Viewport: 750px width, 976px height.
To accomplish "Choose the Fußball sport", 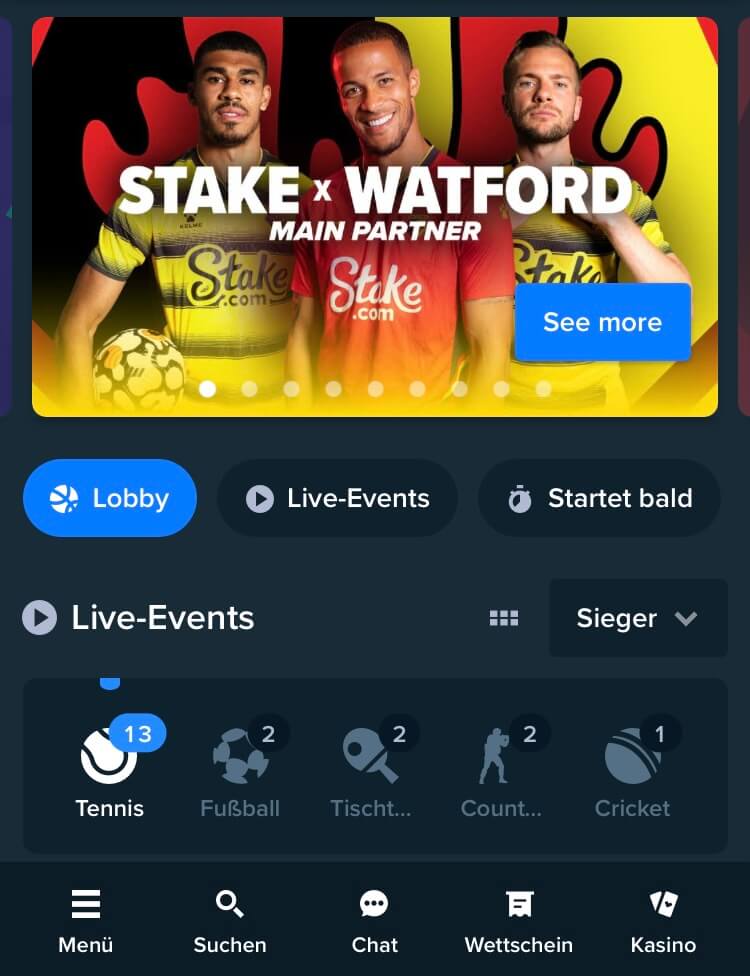I will [x=240, y=769].
